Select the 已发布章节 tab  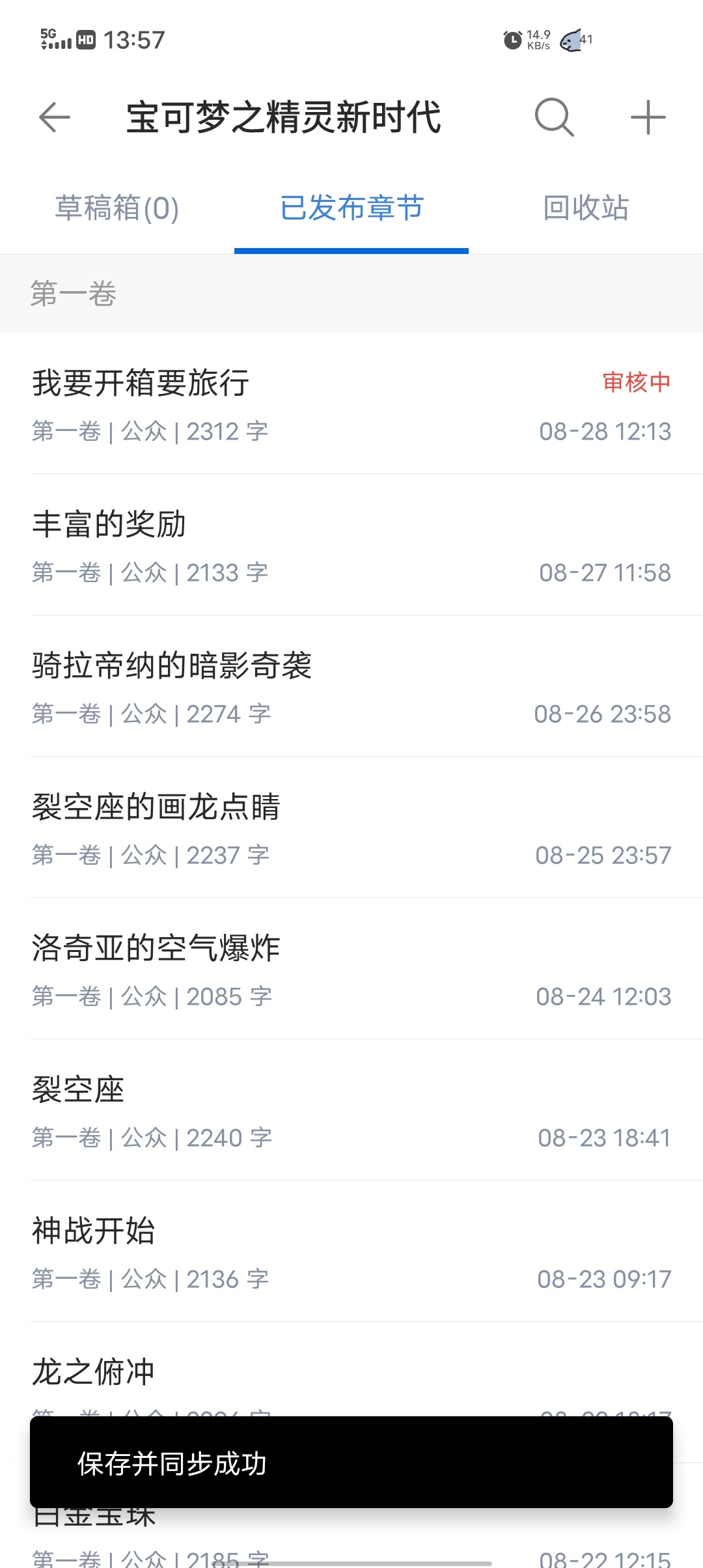[351, 208]
